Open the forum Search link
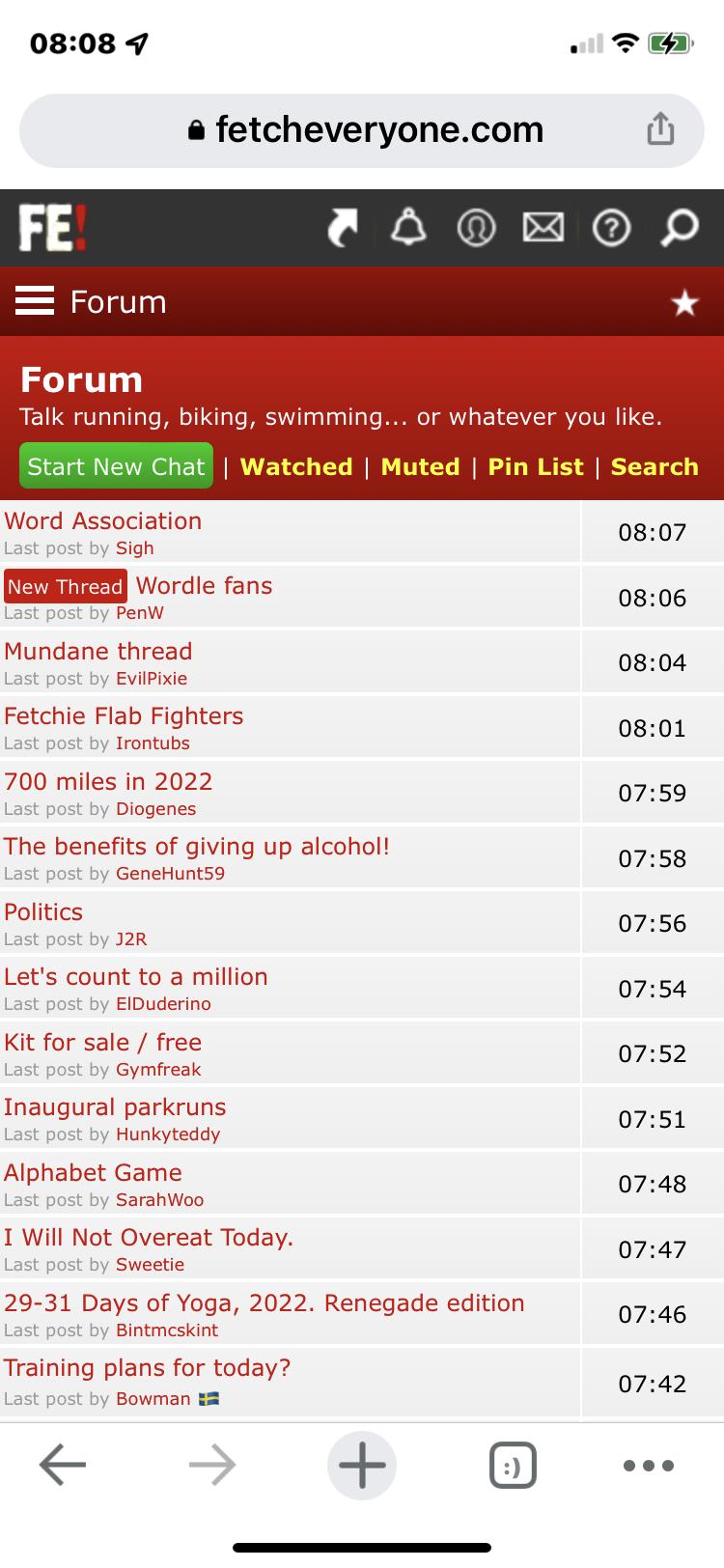The image size is (724, 1568). tap(654, 466)
